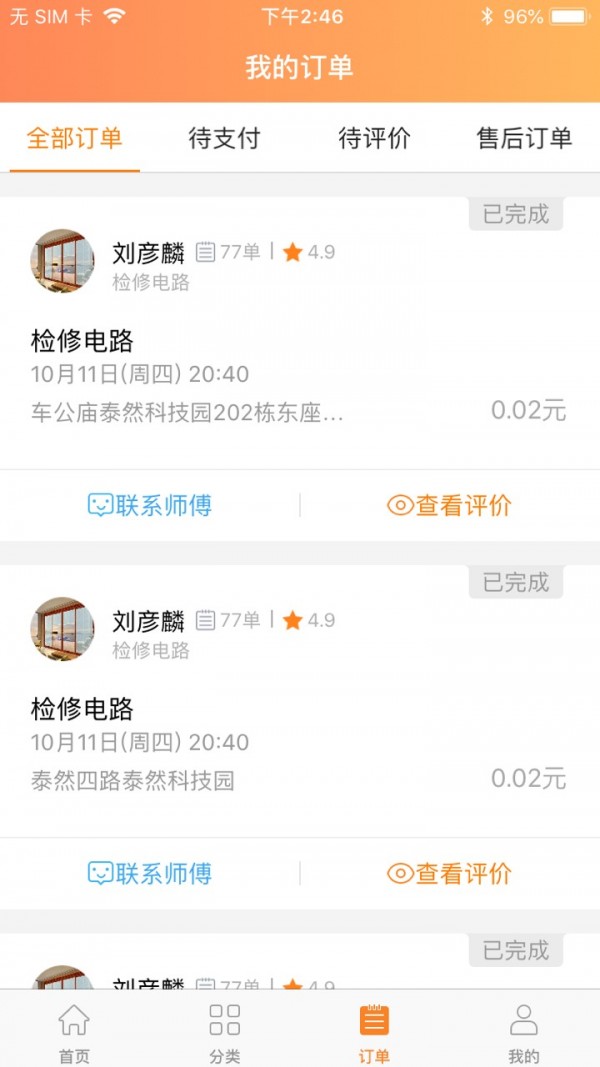Viewport: 600px width, 1067px height.
Task: Show the 售后订单 tab
Action: click(524, 138)
